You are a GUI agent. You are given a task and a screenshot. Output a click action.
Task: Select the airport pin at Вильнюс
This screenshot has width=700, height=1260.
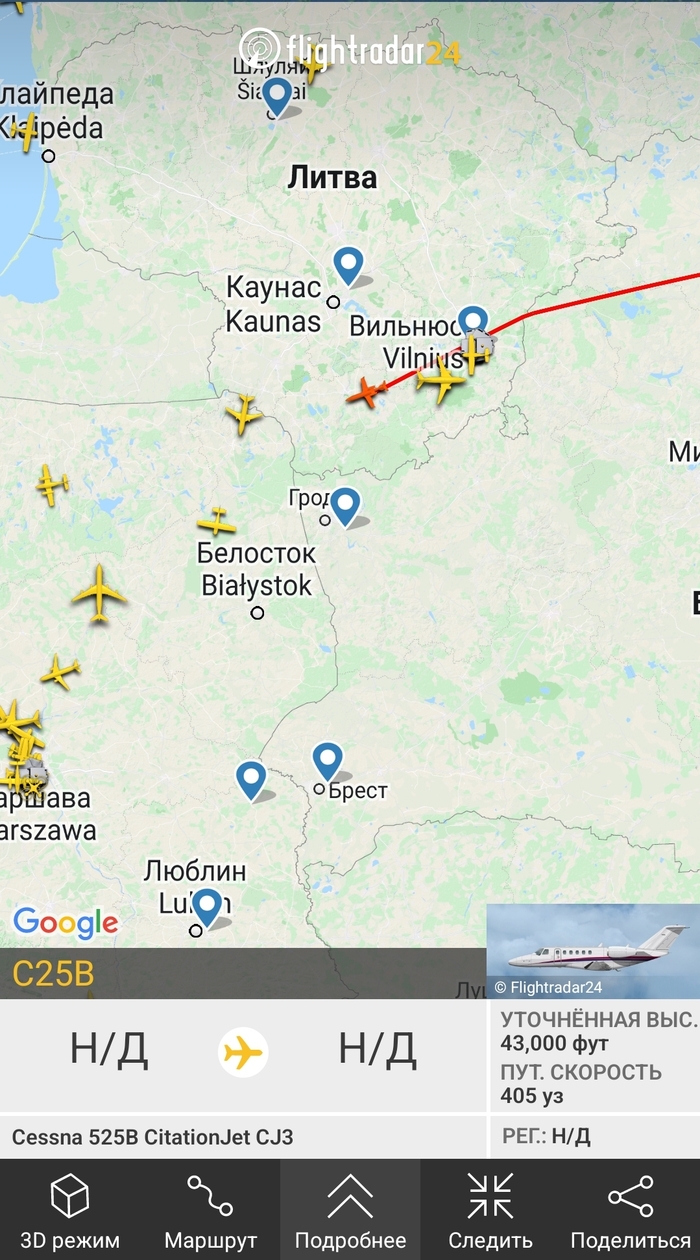(x=474, y=323)
